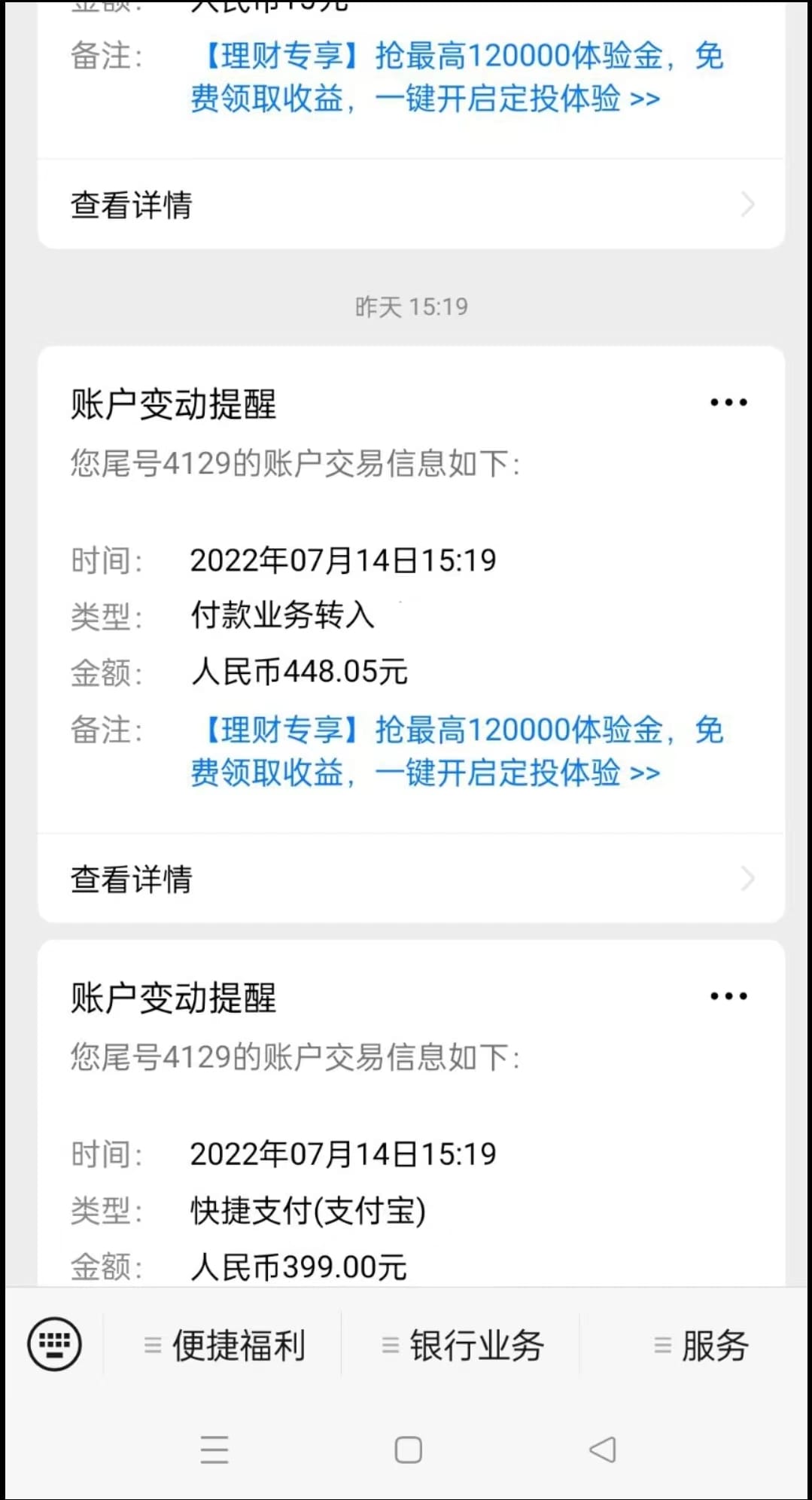The image size is (812, 1500).
Task: Tap the chevron on the second 查看详情 row
Action: pyautogui.click(x=746, y=878)
